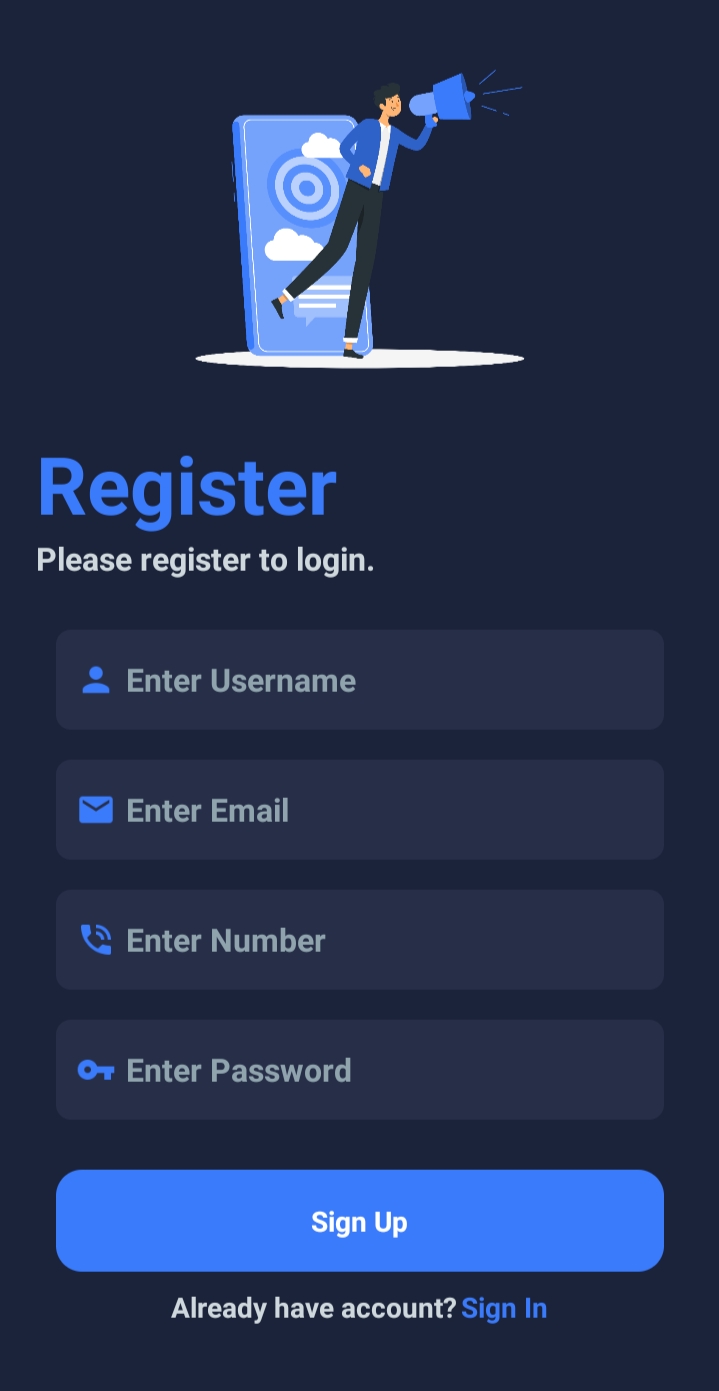The image size is (719, 1391).
Task: Open the Sign In link
Action: click(x=504, y=1308)
